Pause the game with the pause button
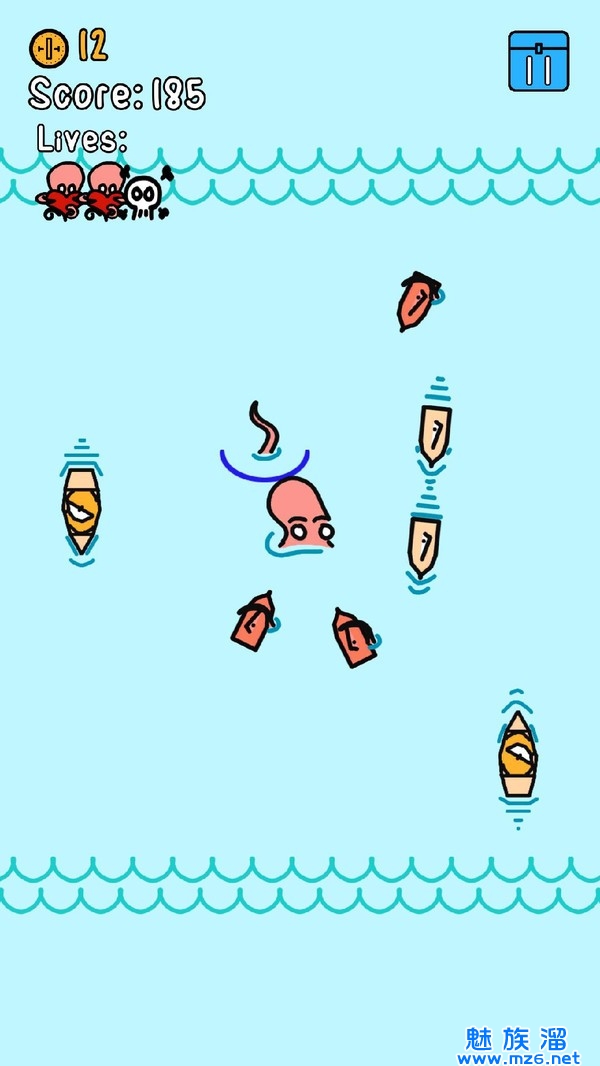Screen dimensions: 600x1066 click(538, 61)
